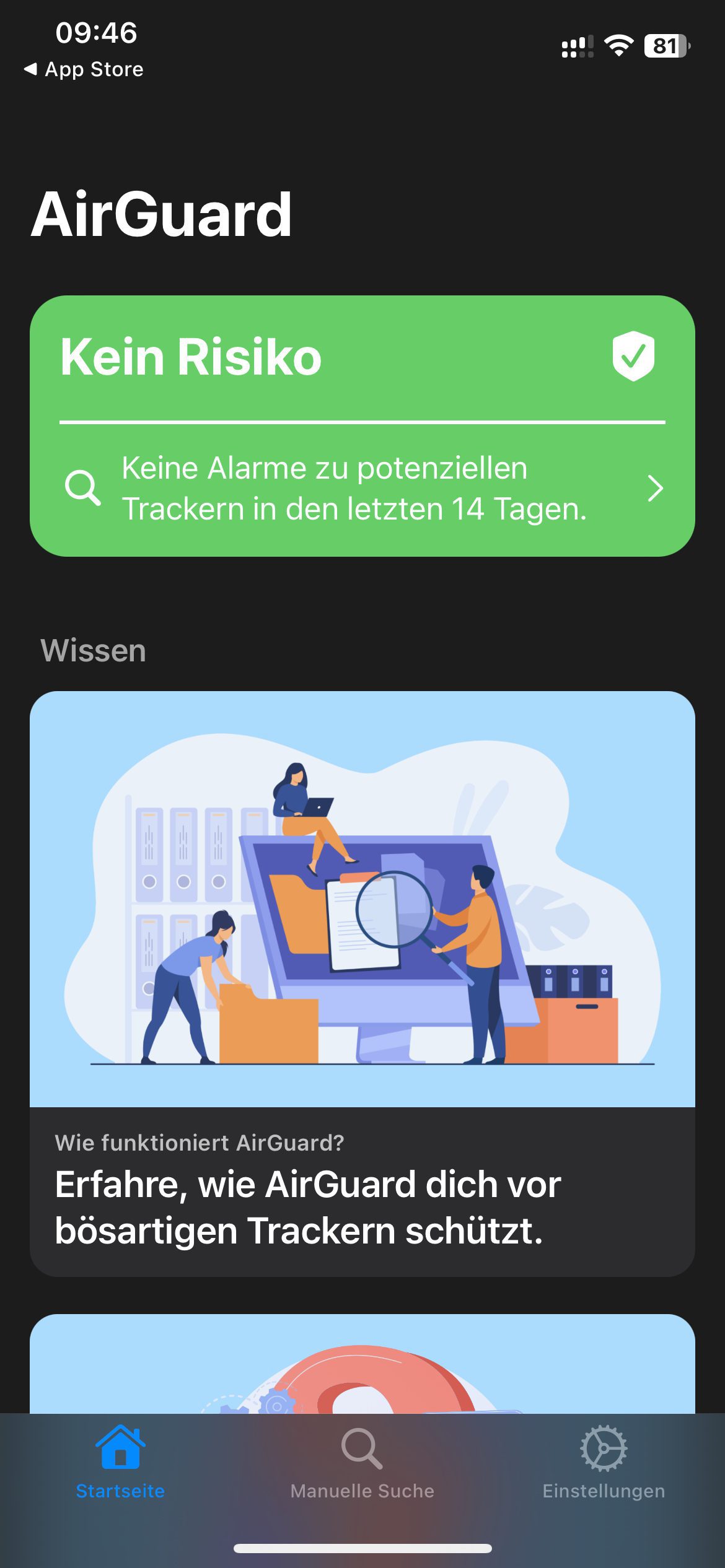Open the Einstellungen tab
This screenshot has height=1568, width=725.
tap(604, 1463)
